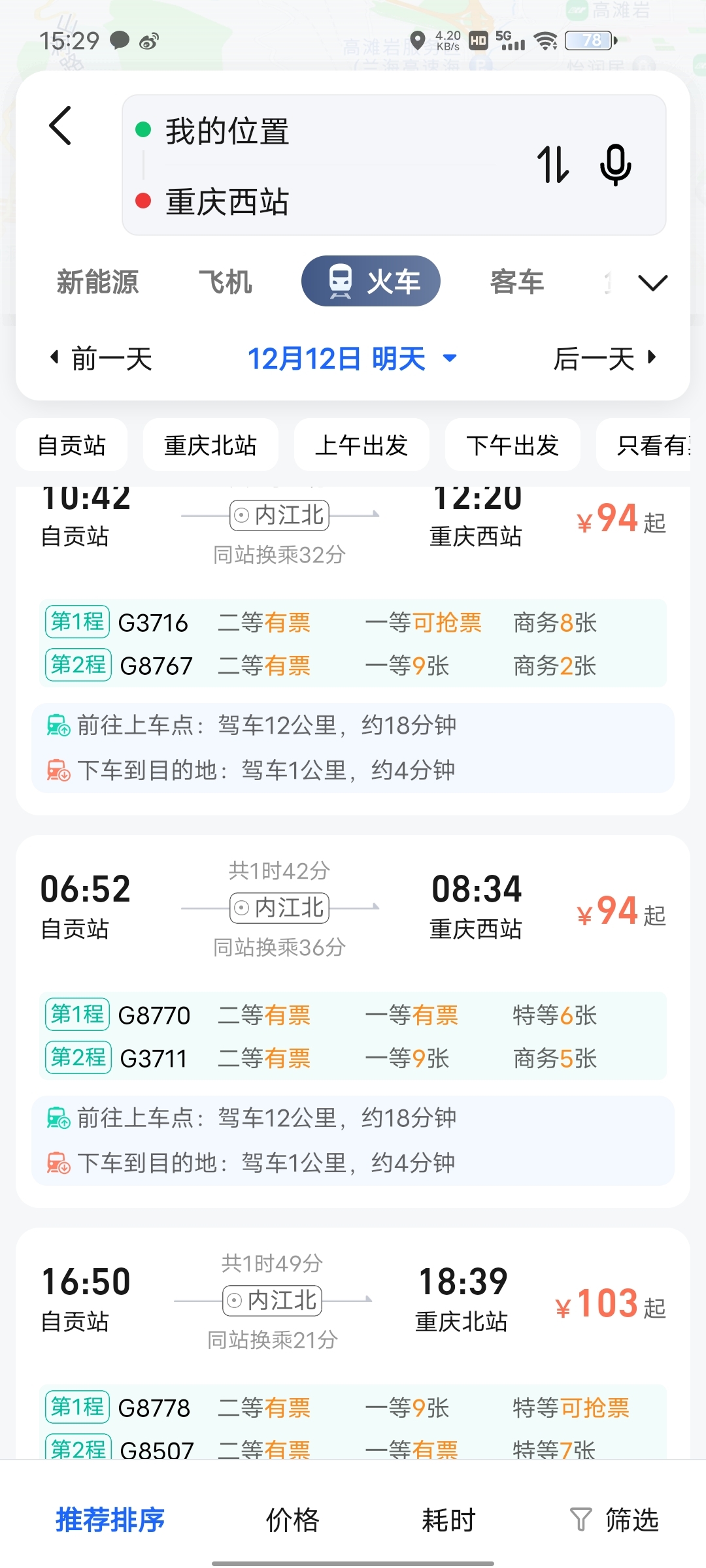
Task: Go to the next day 后一天
Action: click(x=604, y=359)
